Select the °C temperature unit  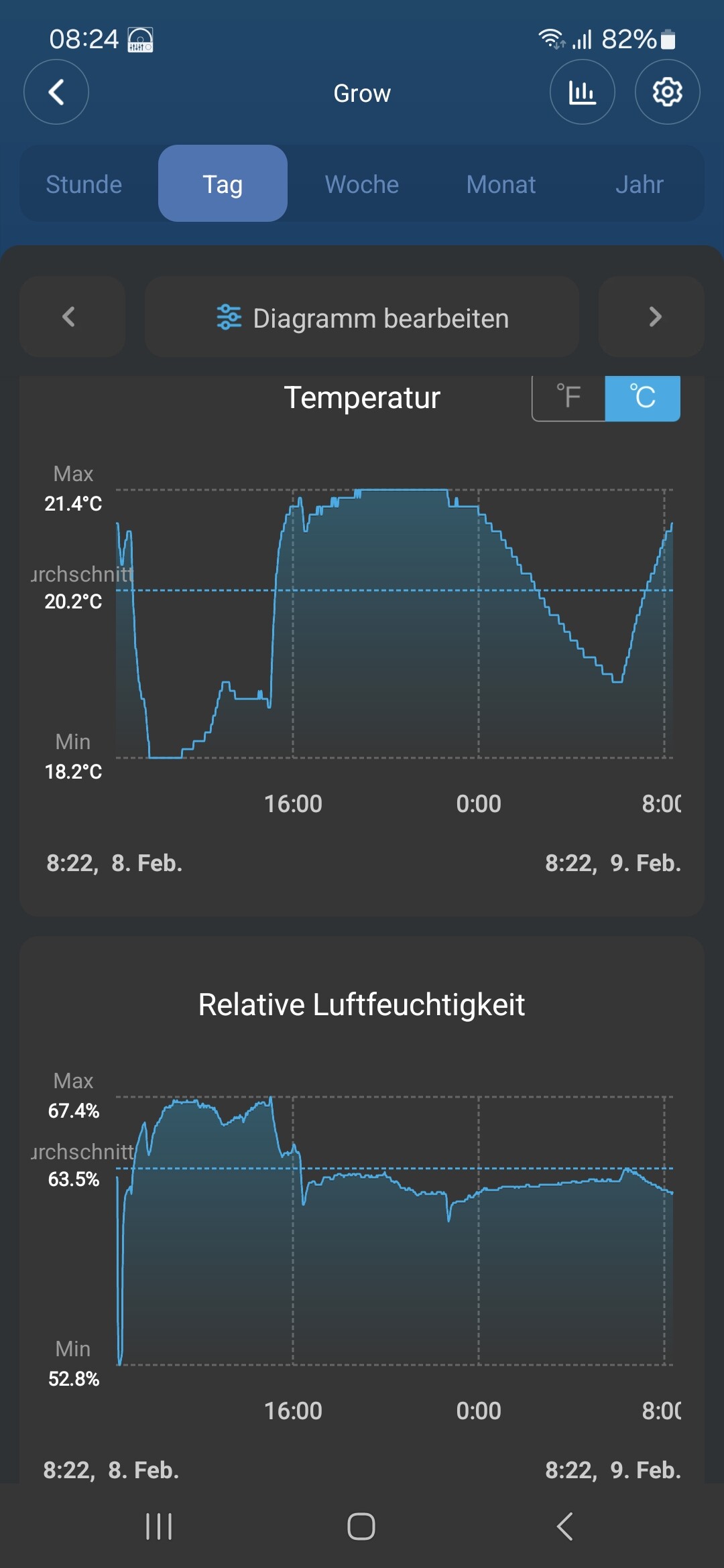[x=642, y=397]
